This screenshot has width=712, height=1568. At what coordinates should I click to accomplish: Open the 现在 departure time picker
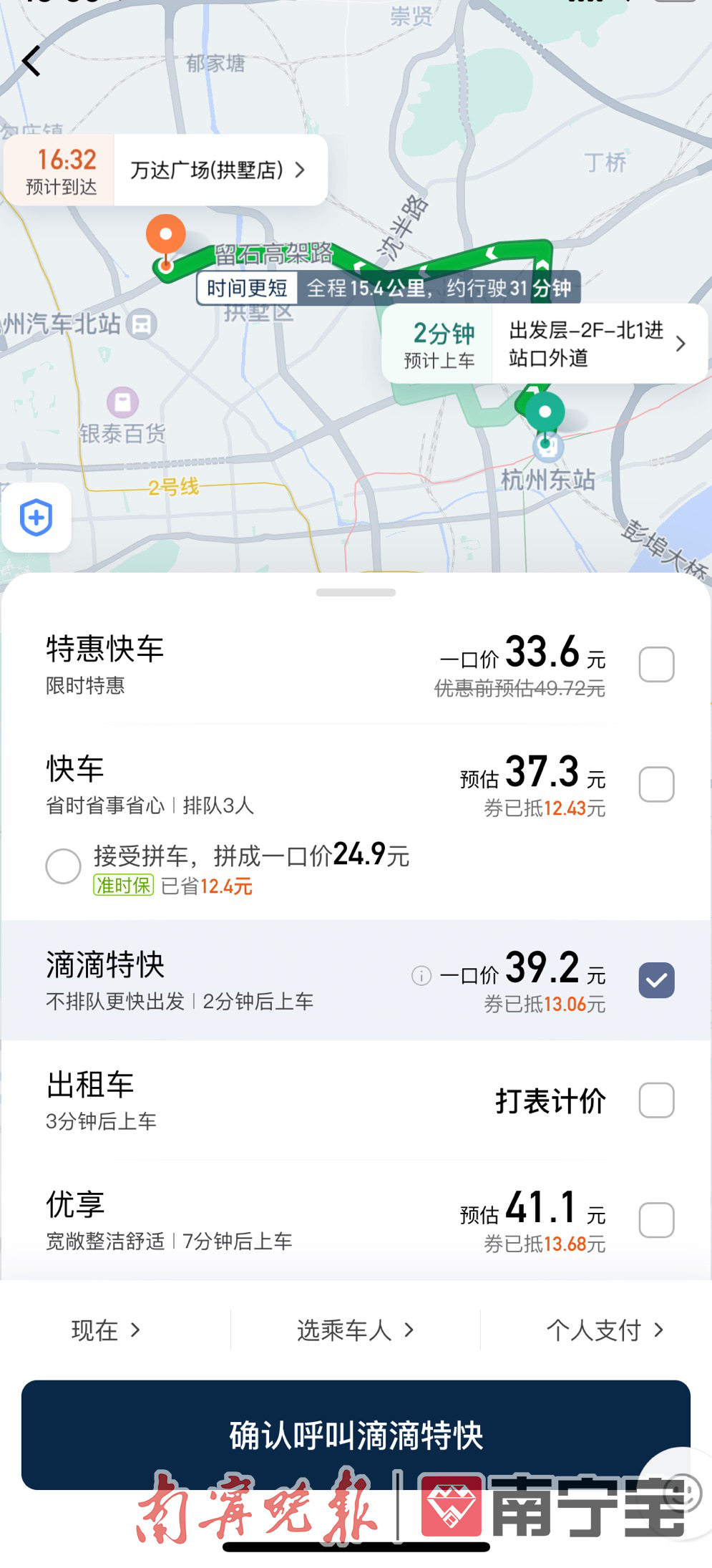click(x=106, y=1330)
